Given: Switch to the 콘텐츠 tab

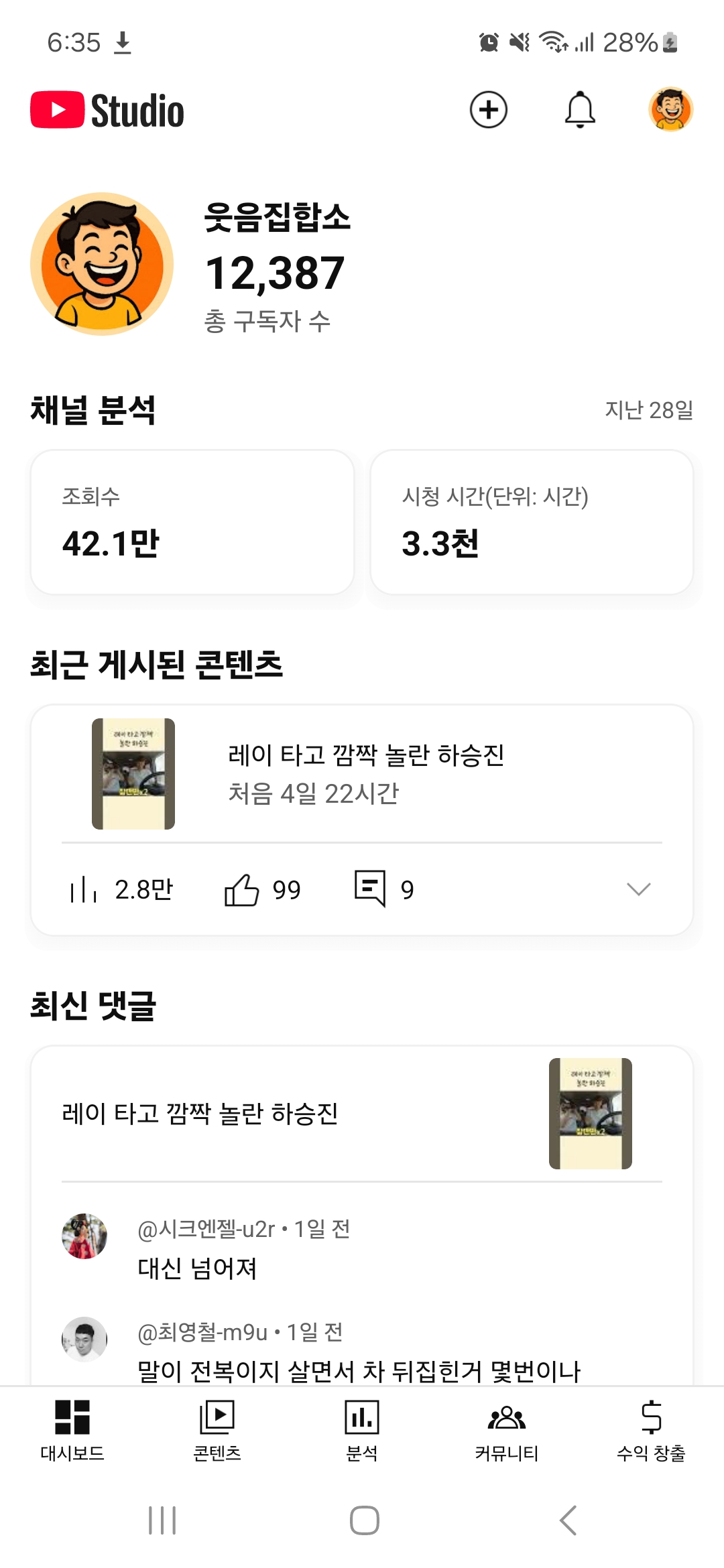Looking at the screenshot, I should click(x=217, y=1430).
